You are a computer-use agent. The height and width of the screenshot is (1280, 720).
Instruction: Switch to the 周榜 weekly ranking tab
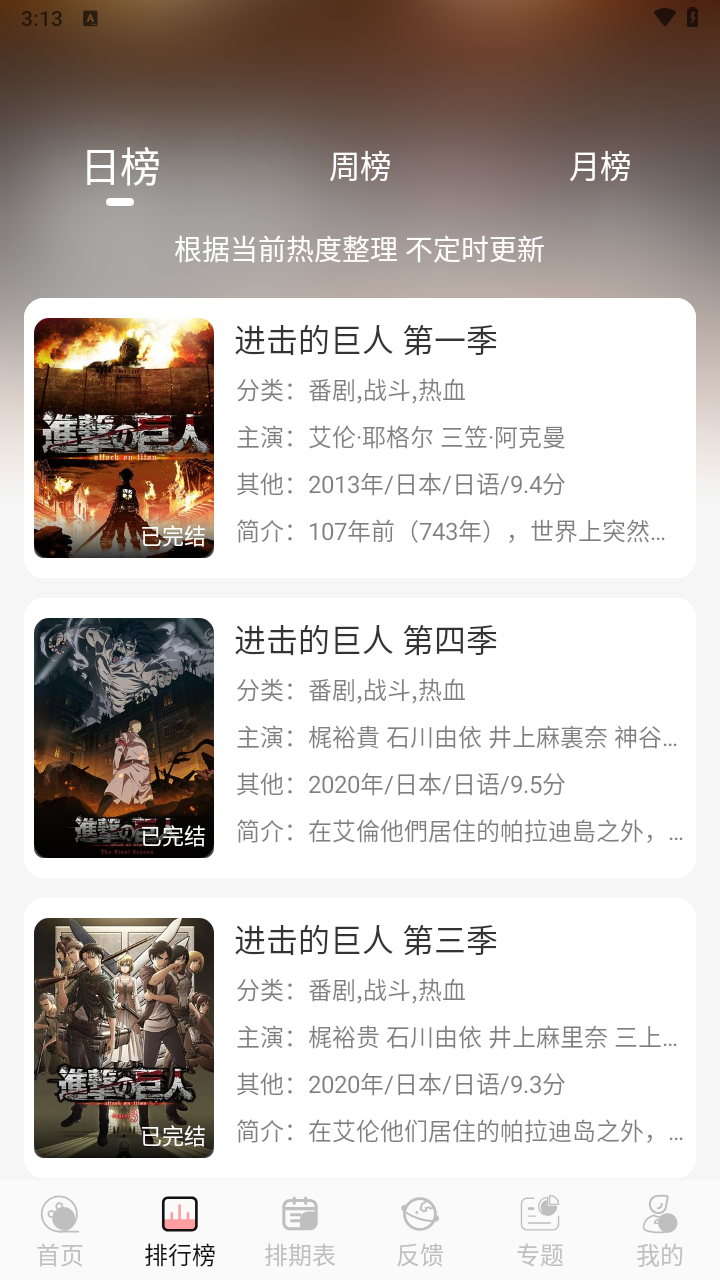[x=360, y=167]
